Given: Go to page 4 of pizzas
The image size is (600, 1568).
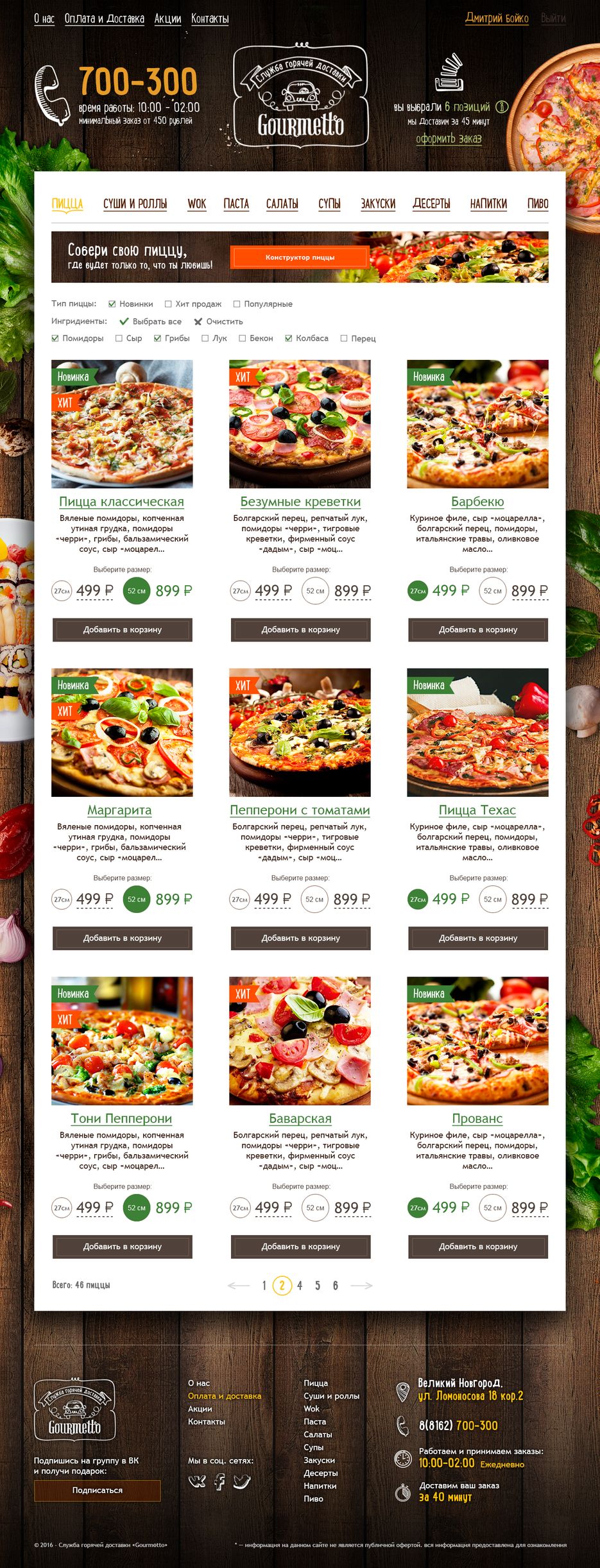Looking at the screenshot, I should (x=300, y=1285).
